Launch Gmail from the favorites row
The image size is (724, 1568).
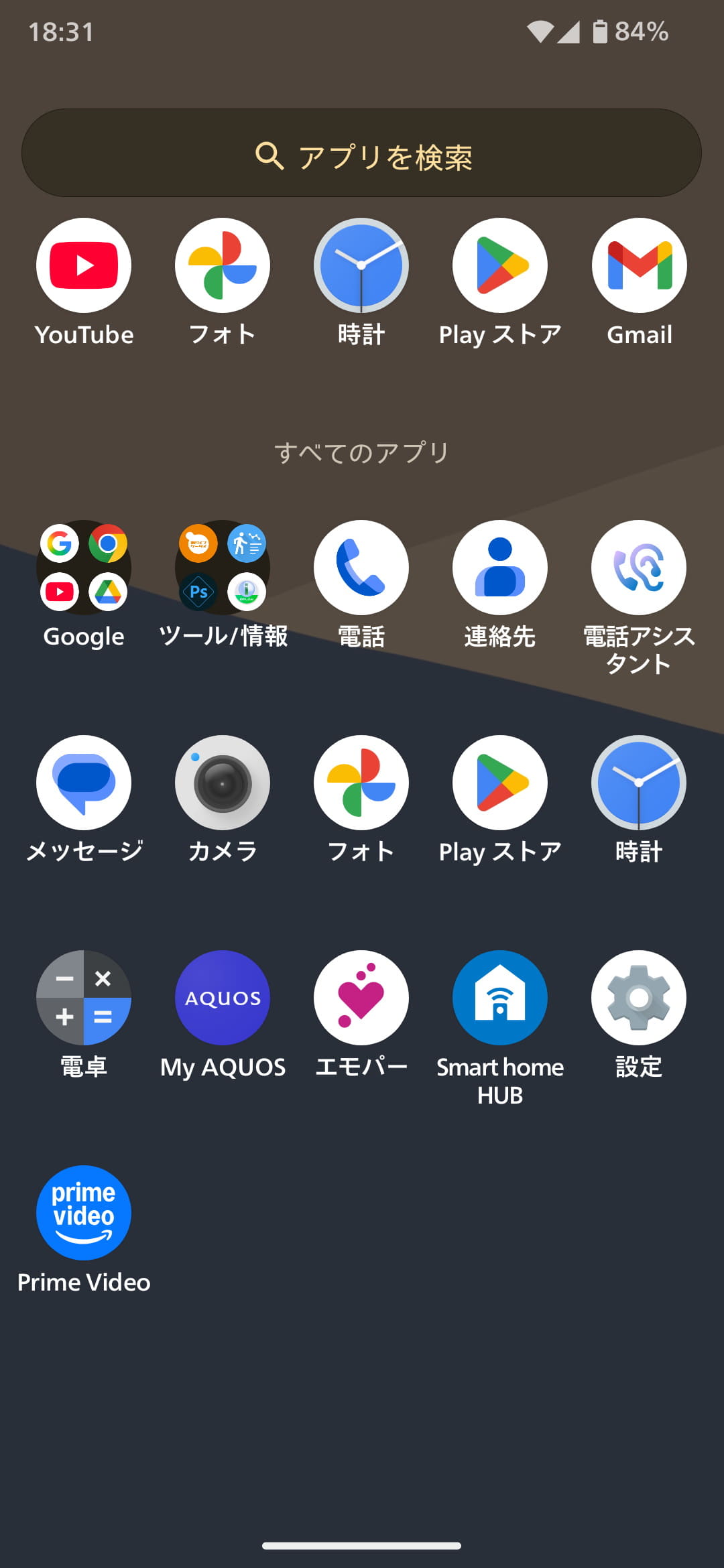click(638, 265)
